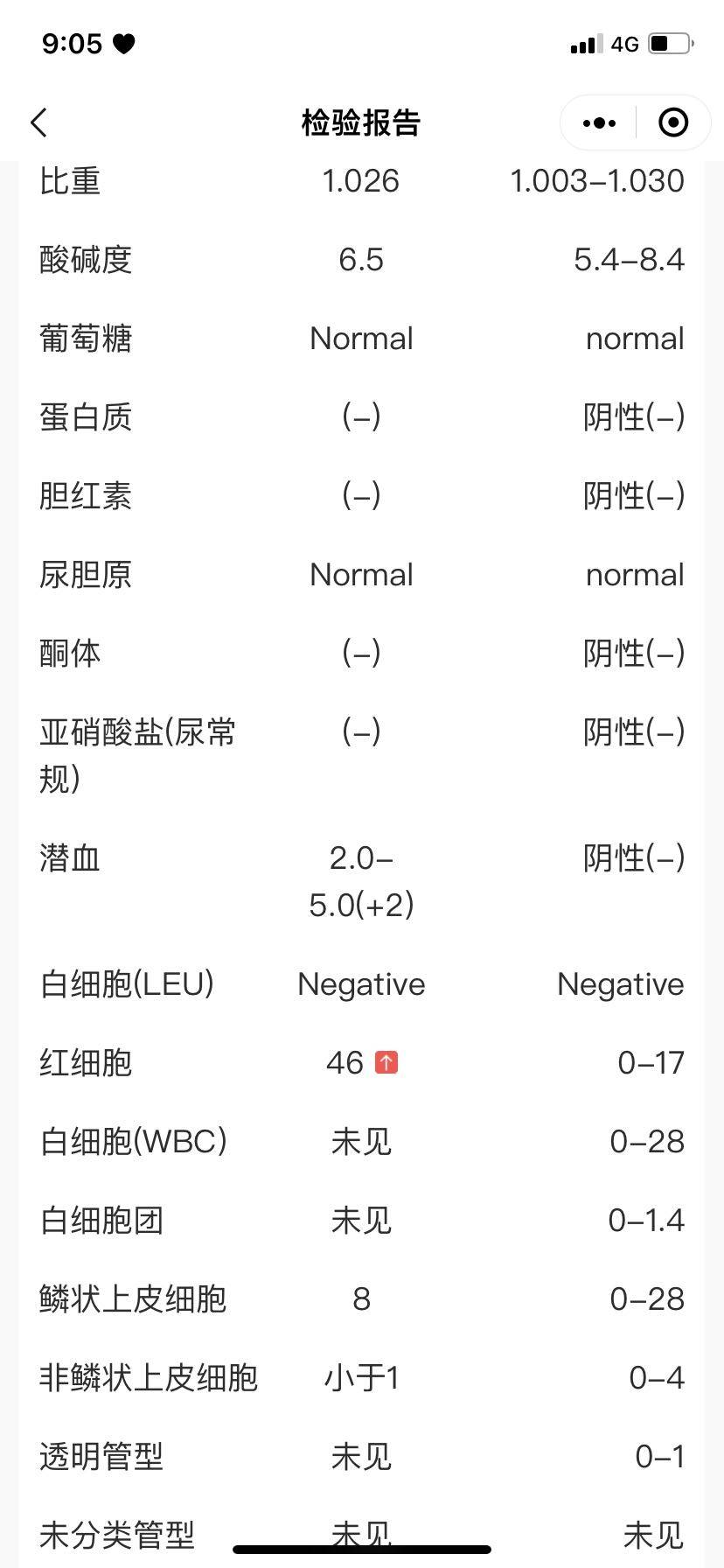Open the mini program more options menu
This screenshot has width=724, height=1568.
tap(599, 123)
